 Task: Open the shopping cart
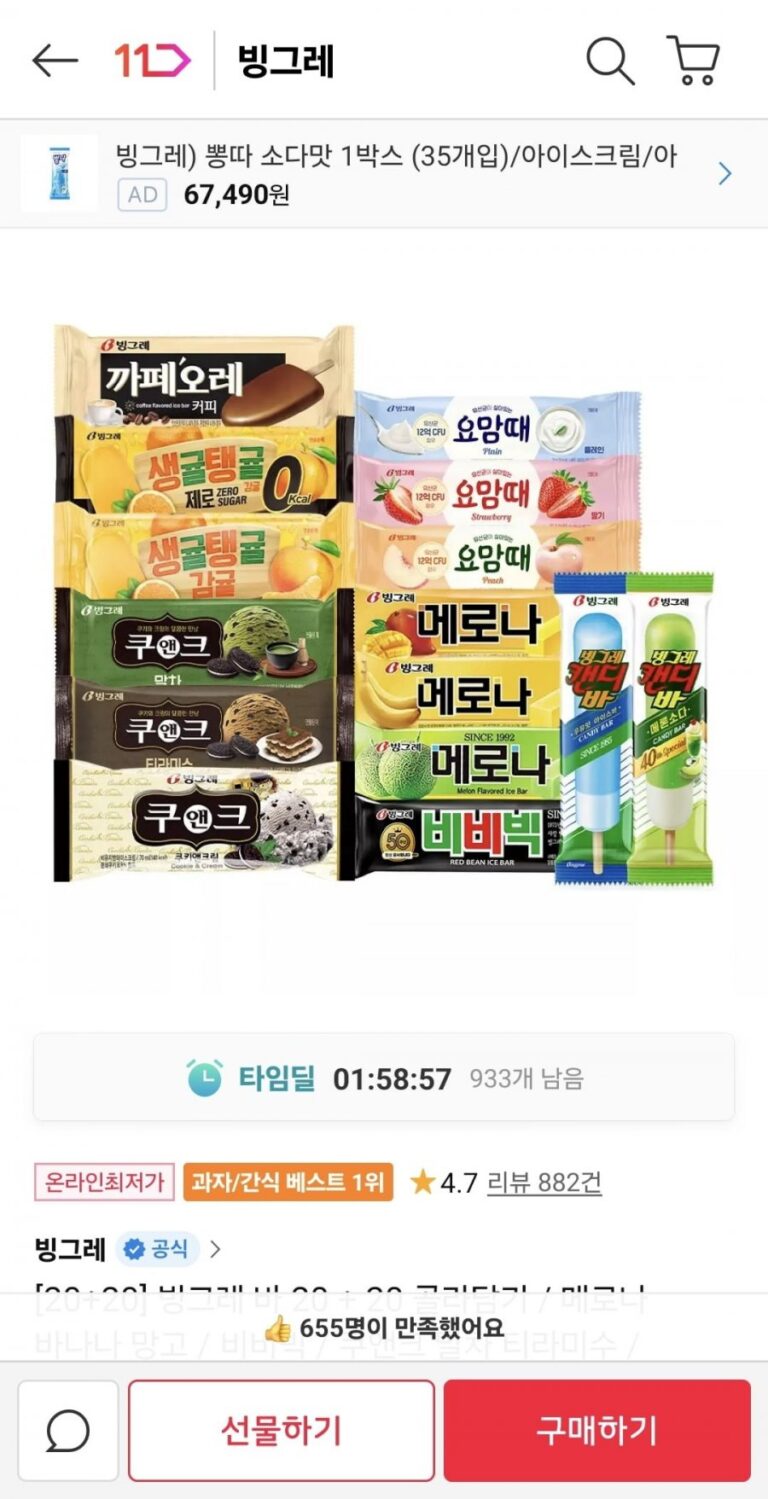693,61
